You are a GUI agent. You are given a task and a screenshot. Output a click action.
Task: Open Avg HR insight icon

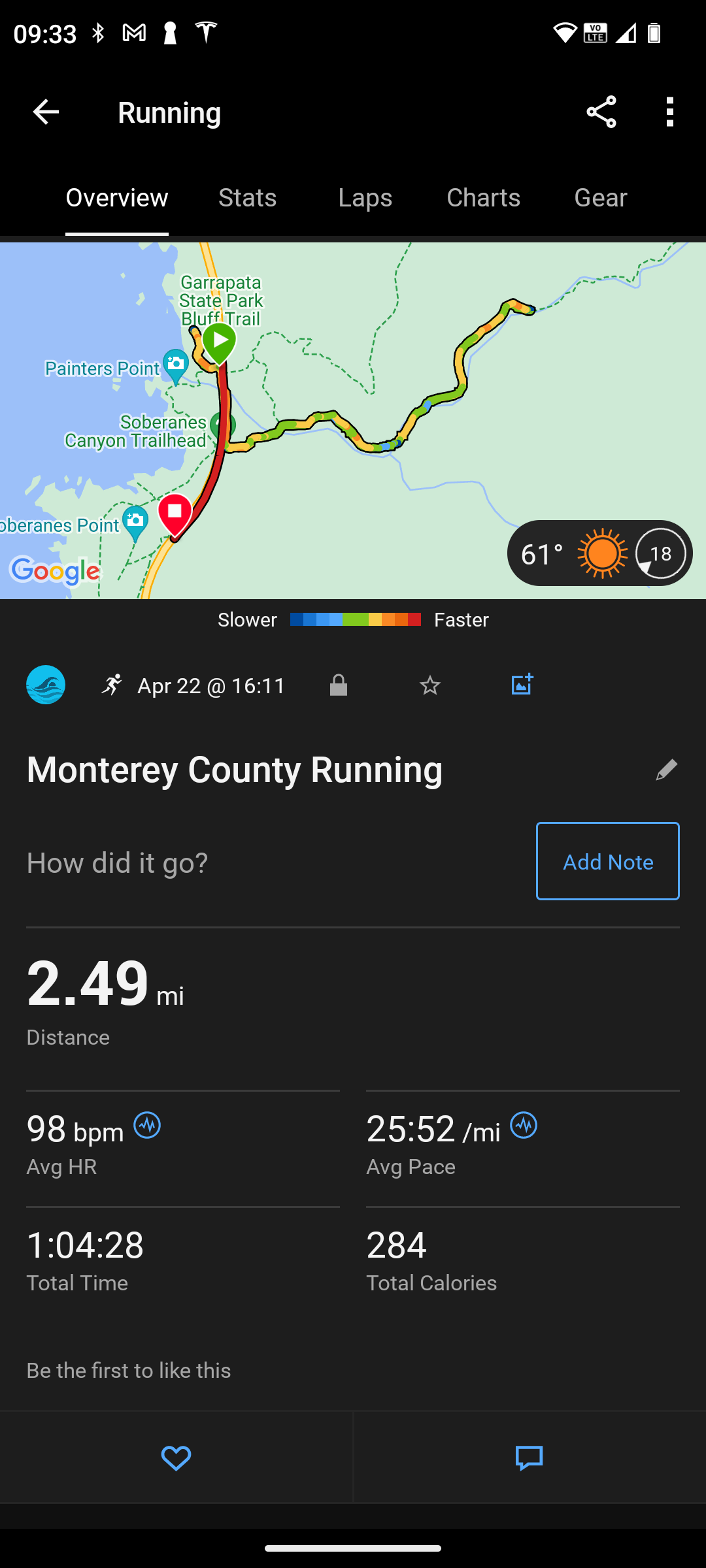click(x=147, y=1126)
